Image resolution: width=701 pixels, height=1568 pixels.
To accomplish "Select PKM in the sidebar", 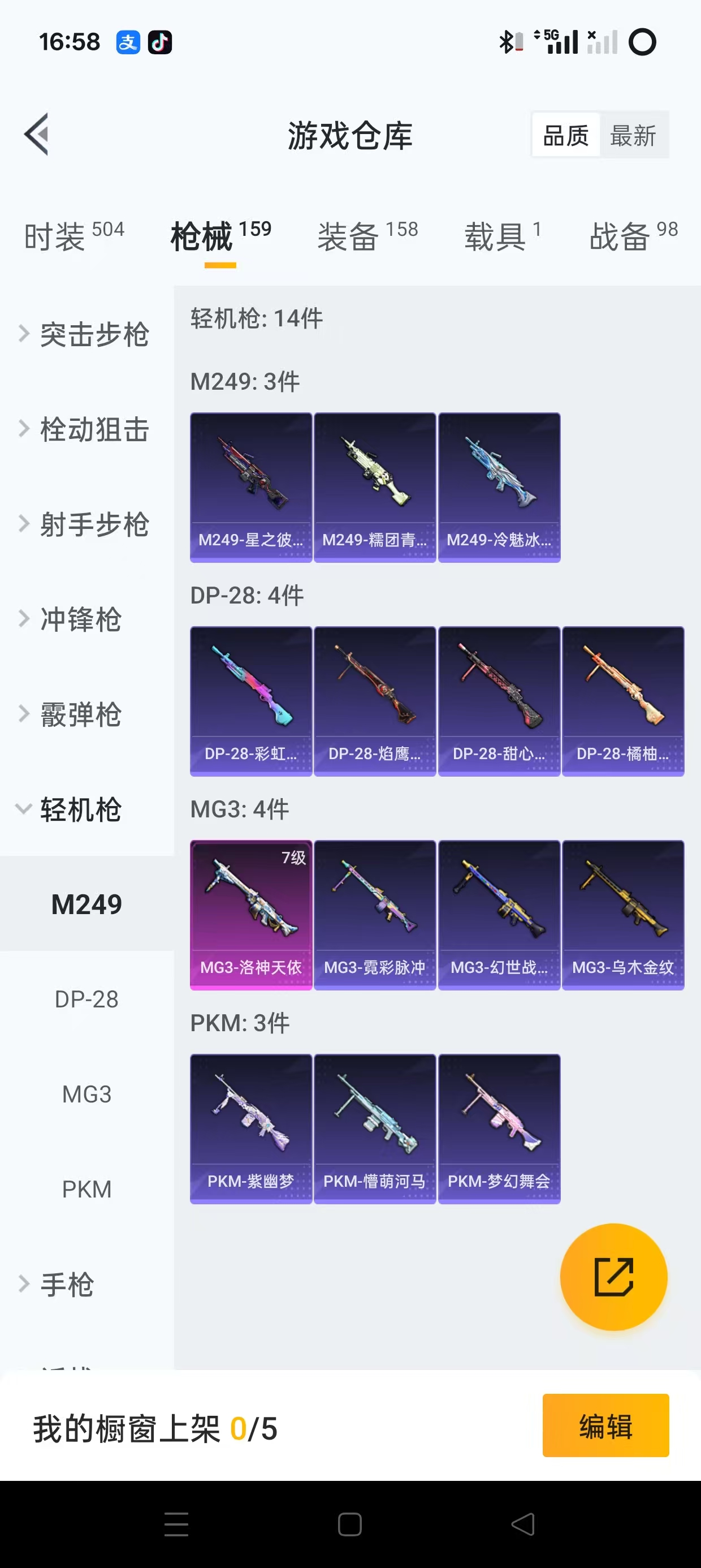I will tap(86, 1189).
